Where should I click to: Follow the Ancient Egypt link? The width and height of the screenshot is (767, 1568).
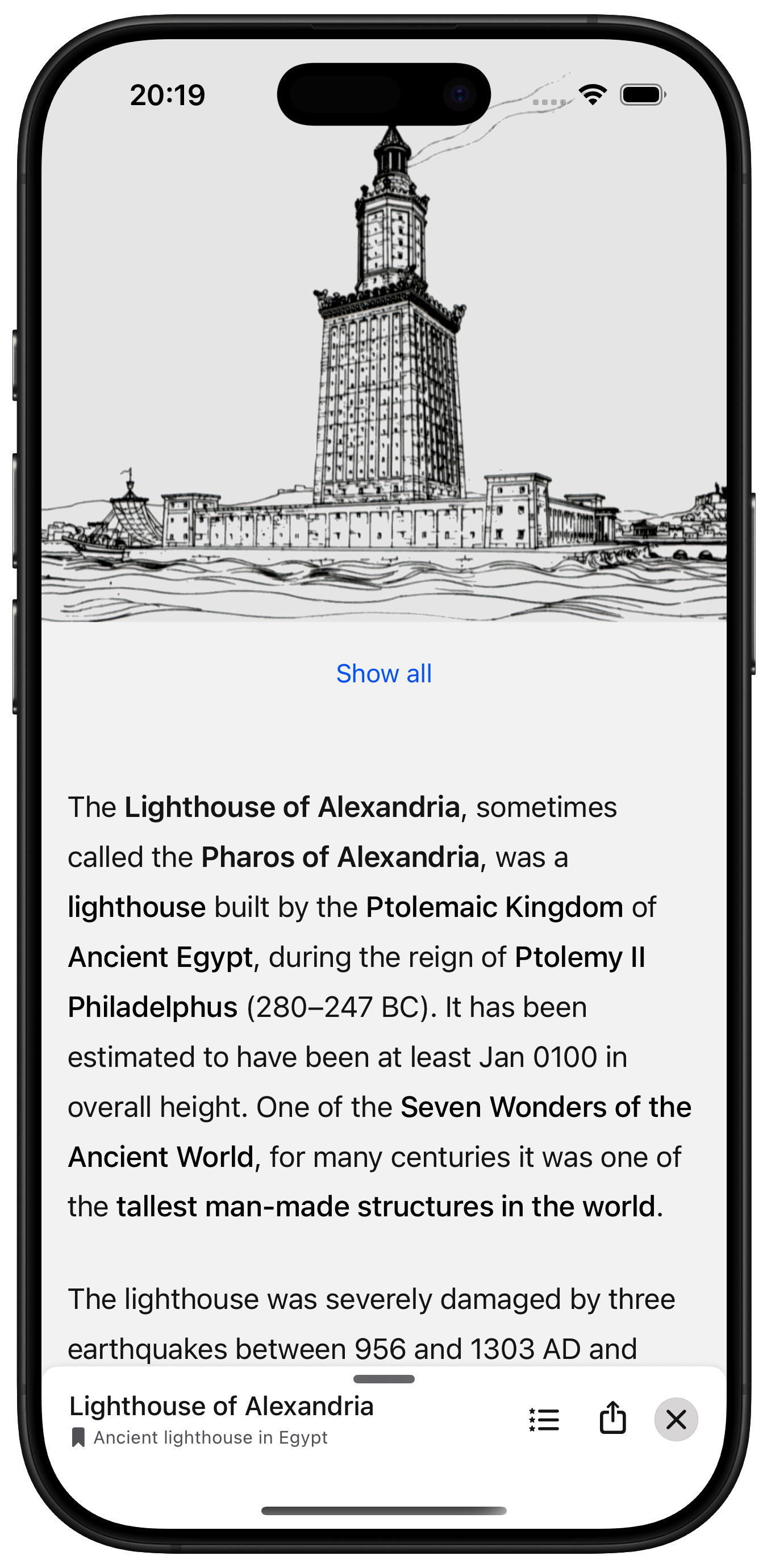pos(160,957)
